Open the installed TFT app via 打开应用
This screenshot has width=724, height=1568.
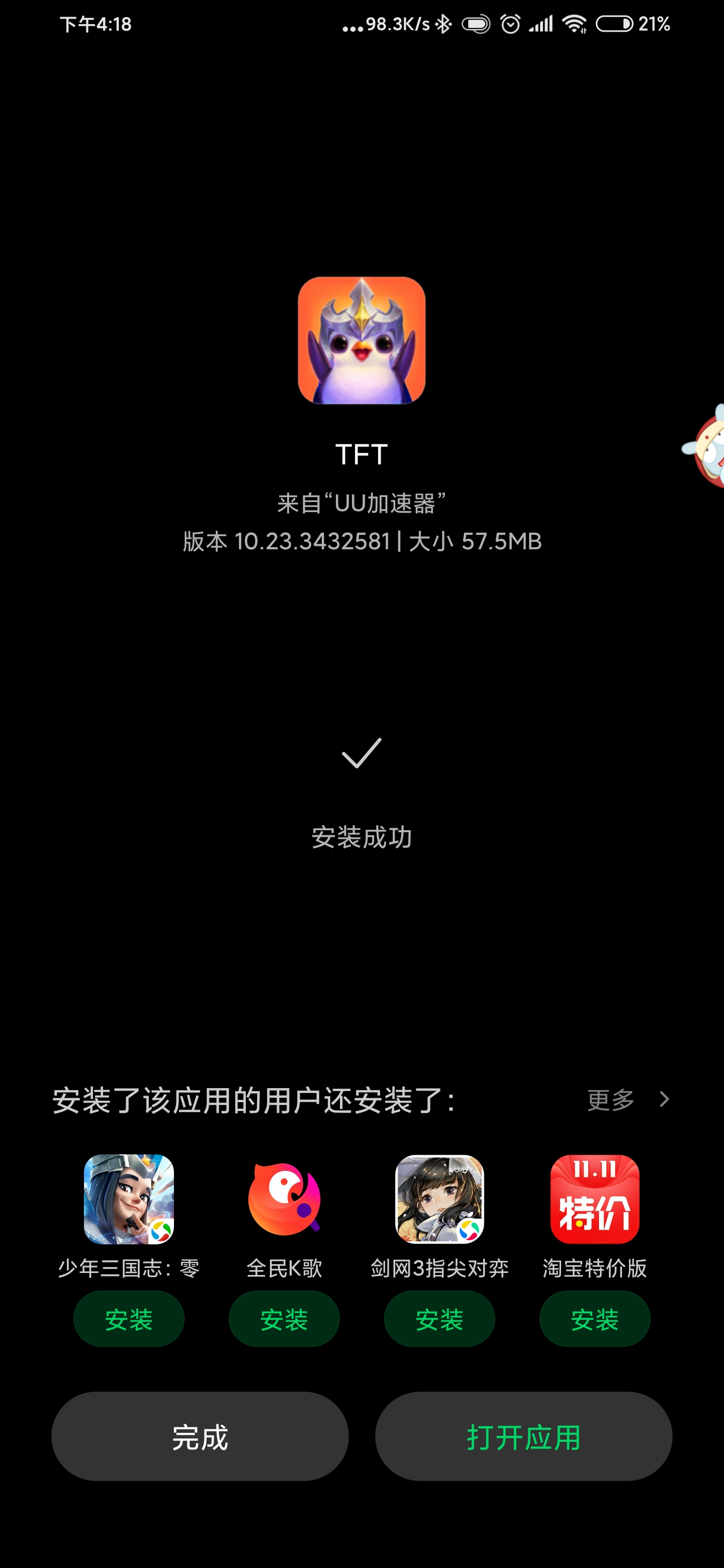point(524,1436)
